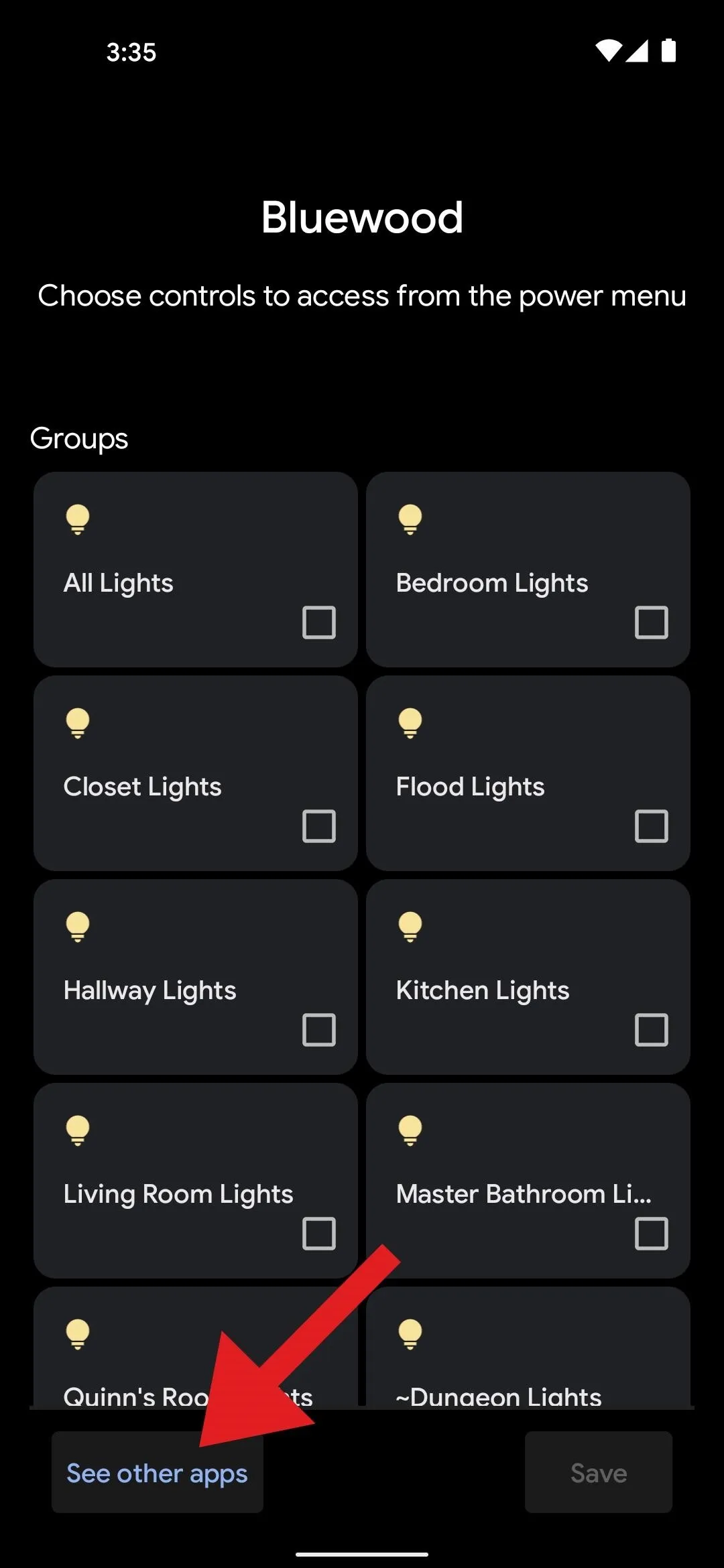Image resolution: width=724 pixels, height=1568 pixels.
Task: Select the All Lights checkbox
Action: click(319, 623)
